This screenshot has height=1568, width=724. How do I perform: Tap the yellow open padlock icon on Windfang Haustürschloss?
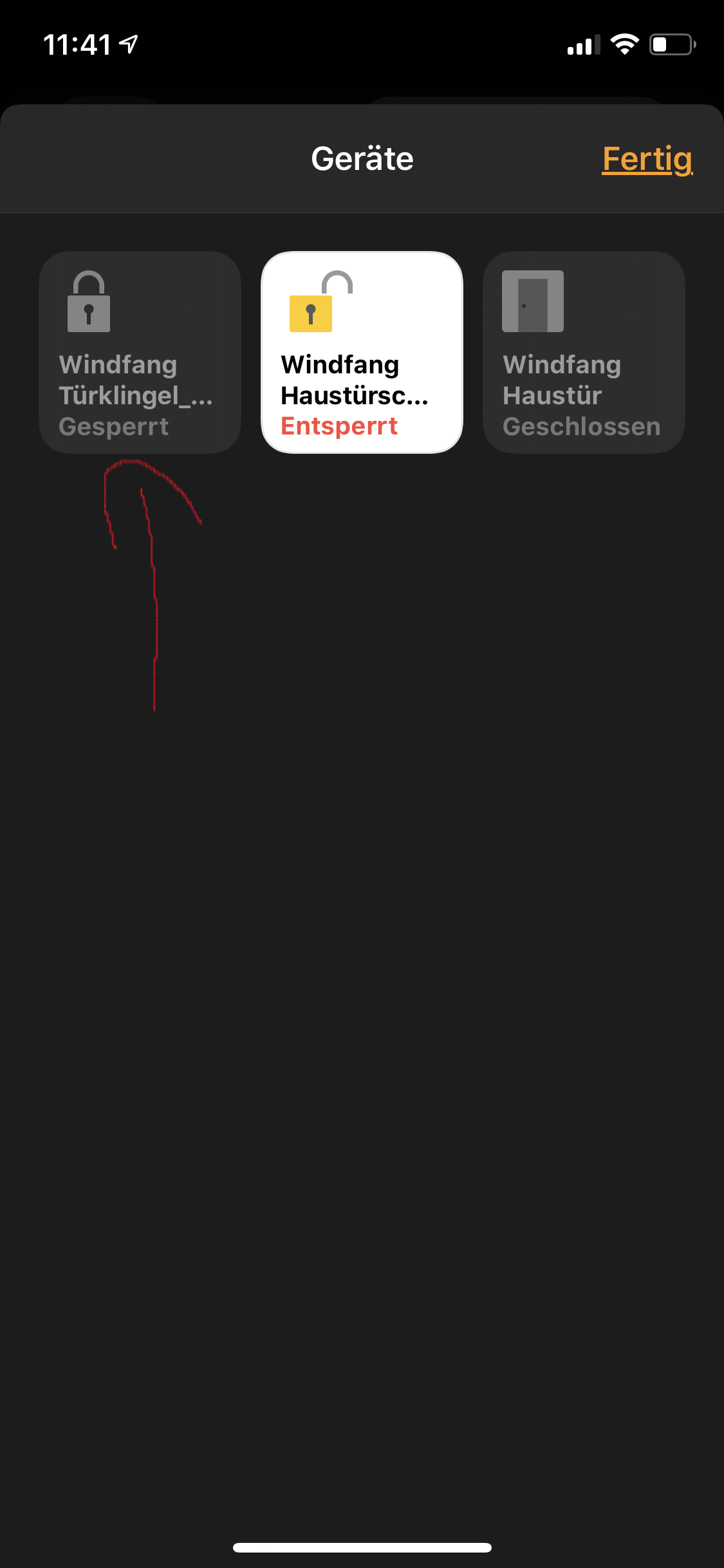click(x=311, y=313)
